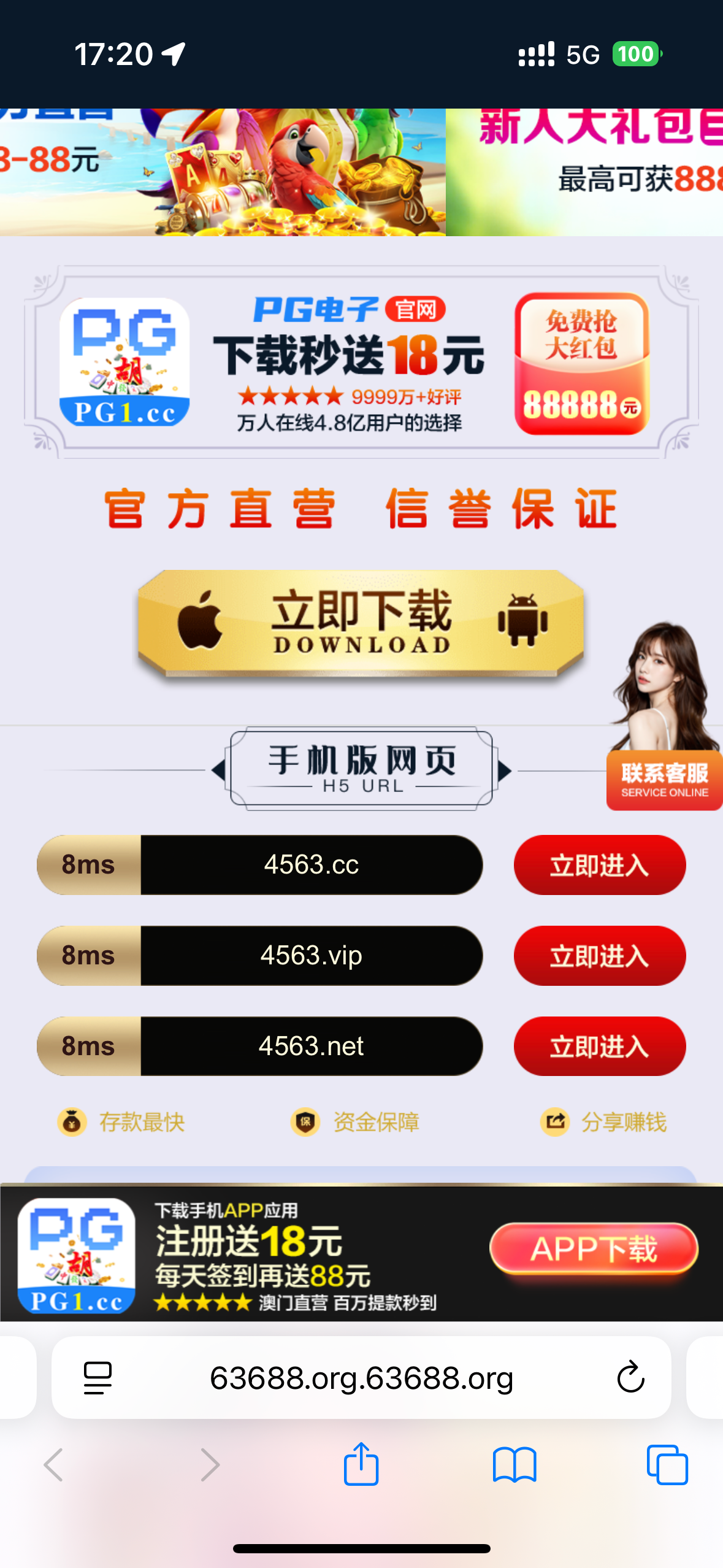Viewport: 723px width, 1568px height.
Task: Enter the 4563.cc site via 立即进入
Action: tap(599, 865)
